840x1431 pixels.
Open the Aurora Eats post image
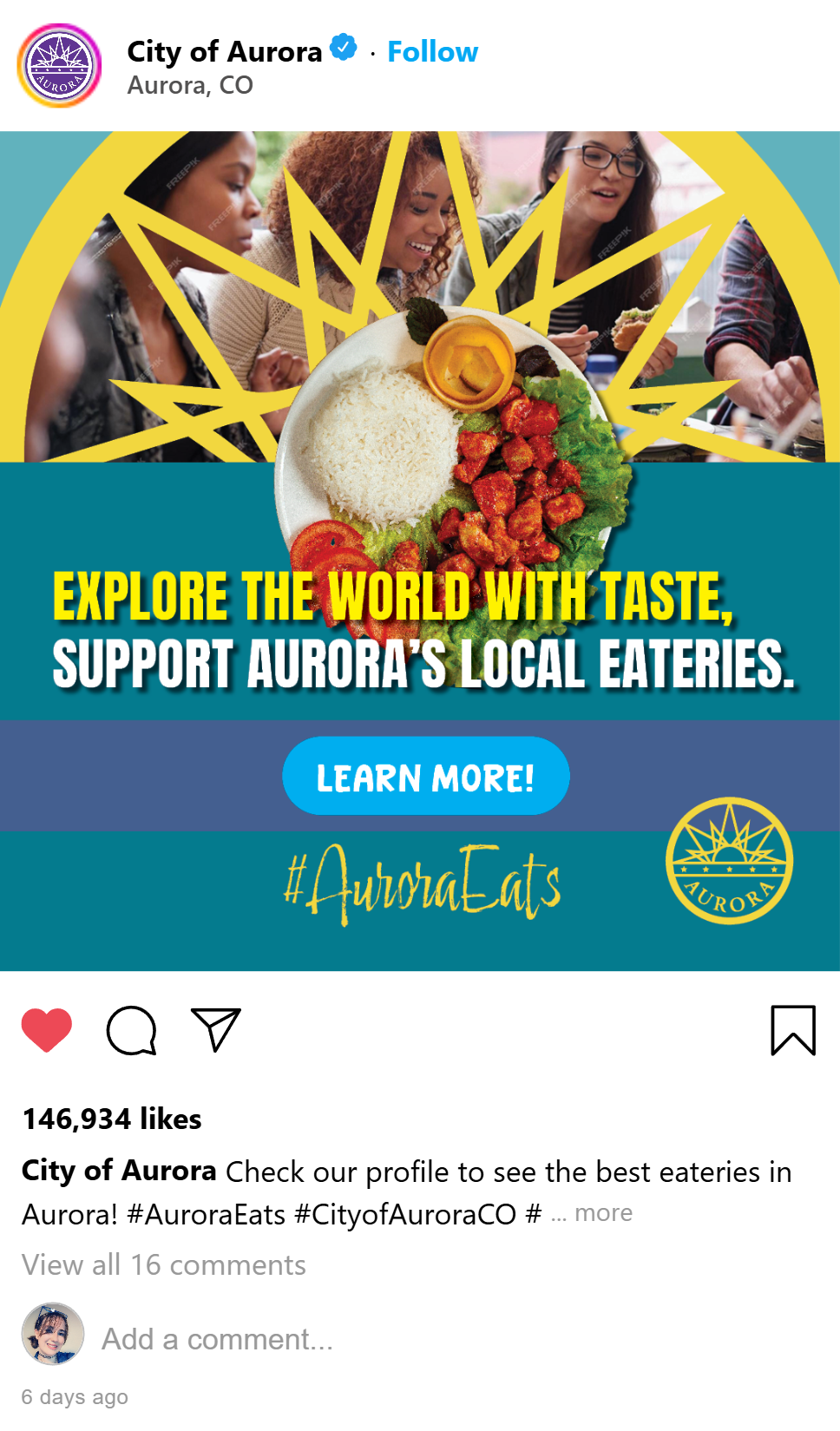(420, 550)
